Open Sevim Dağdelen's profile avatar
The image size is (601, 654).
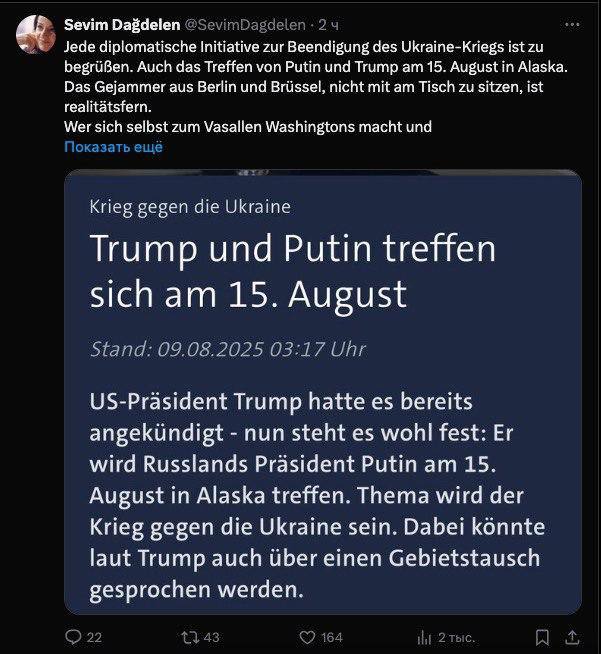35,35
